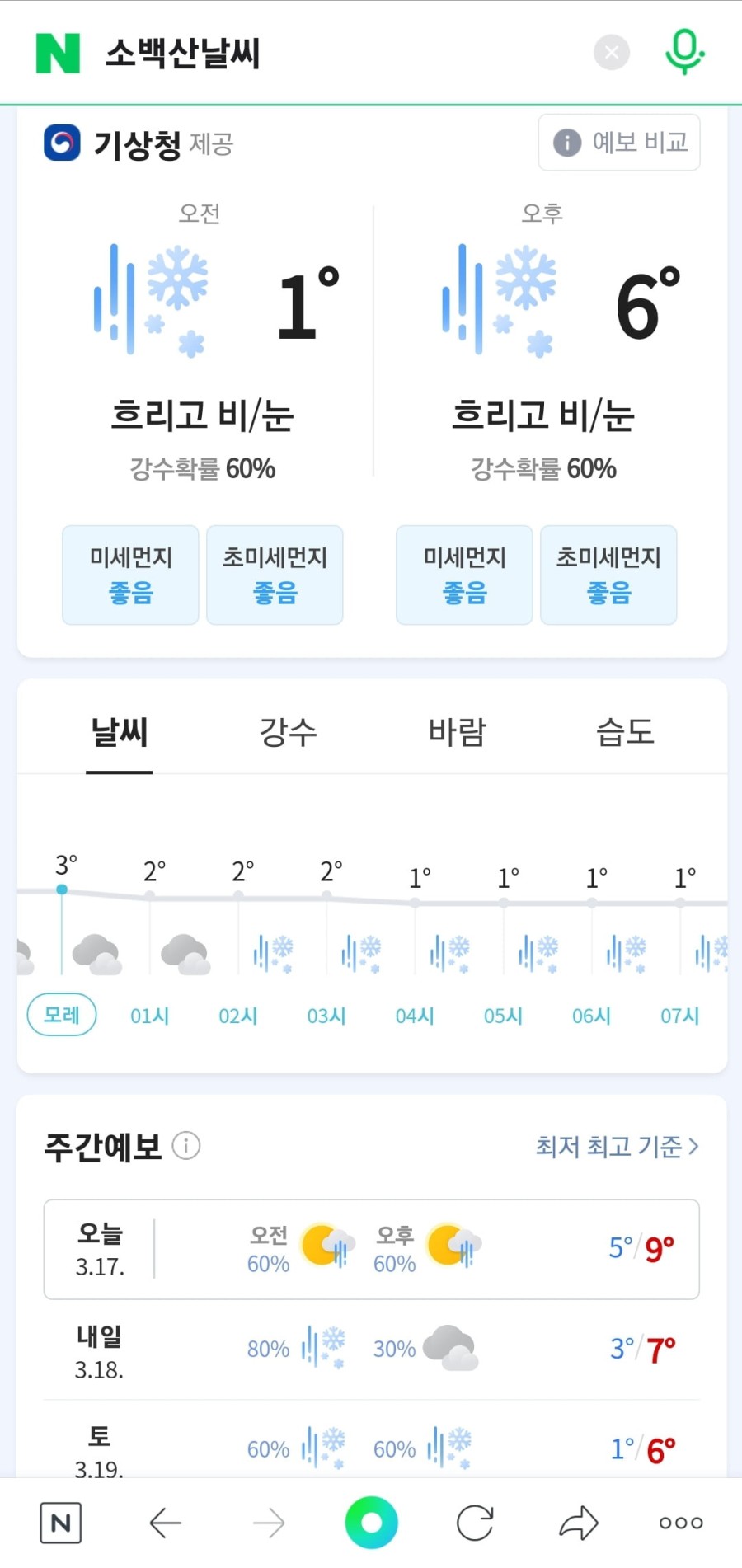This screenshot has height=1568, width=742.
Task: Open the morning 미세먼지 좋음 chip
Action: (130, 575)
